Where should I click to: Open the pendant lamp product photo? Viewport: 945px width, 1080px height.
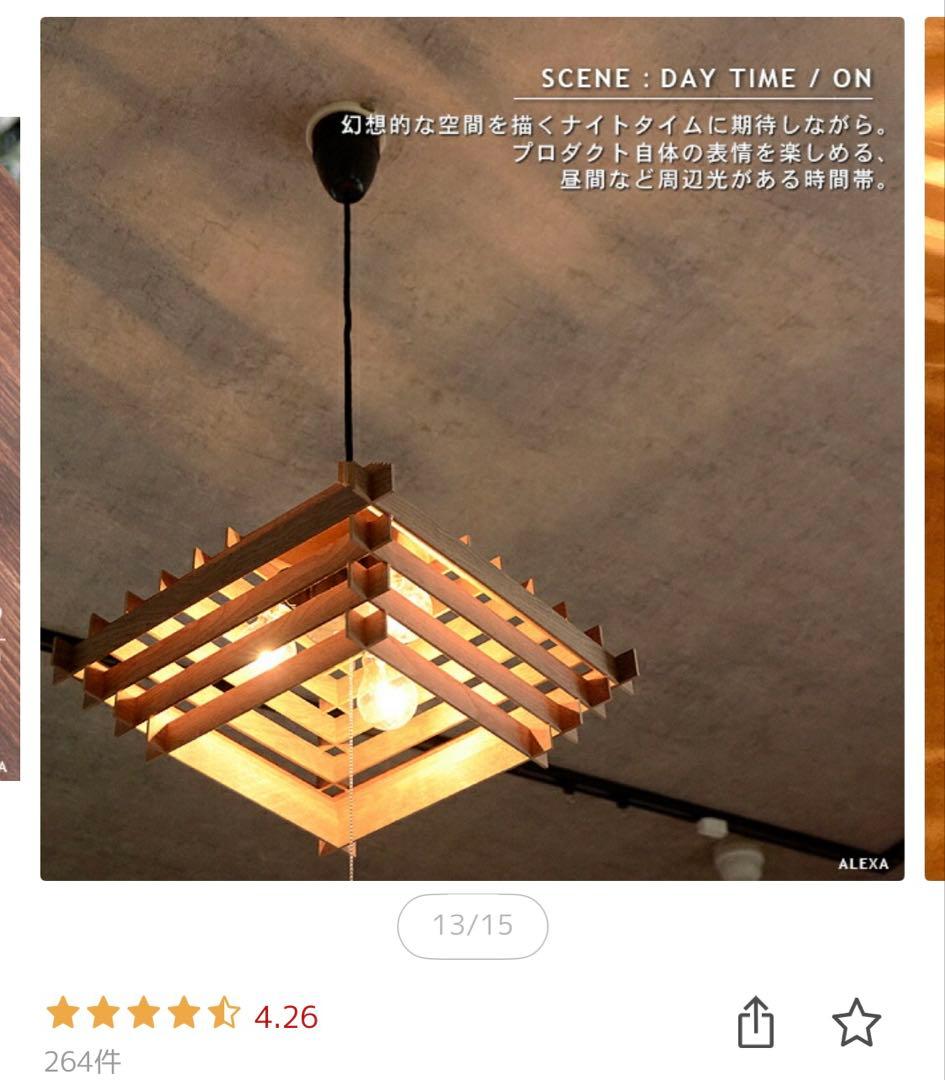coord(472,450)
